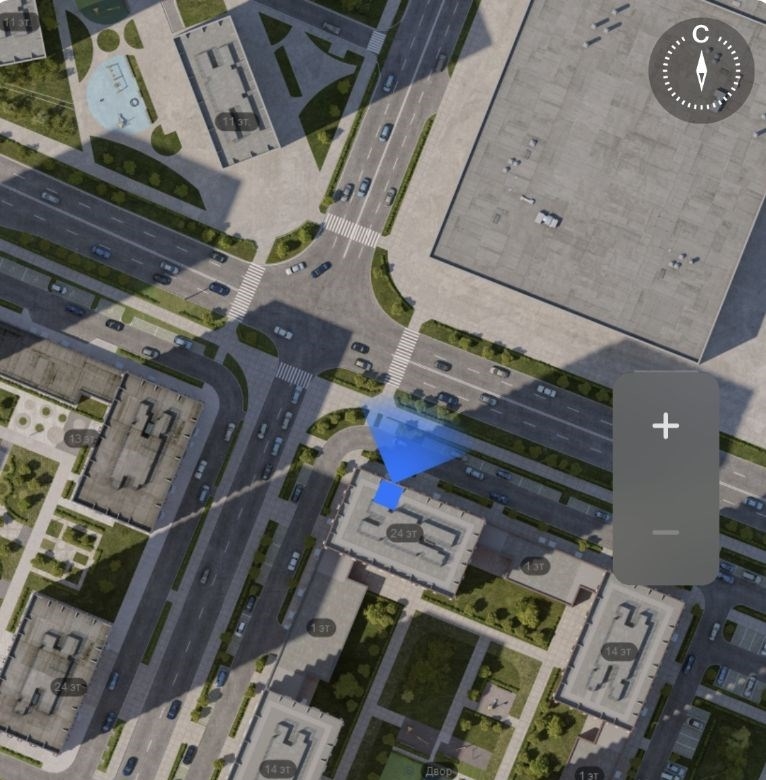Zoom out with the minus button
The image size is (766, 780).
665,532
